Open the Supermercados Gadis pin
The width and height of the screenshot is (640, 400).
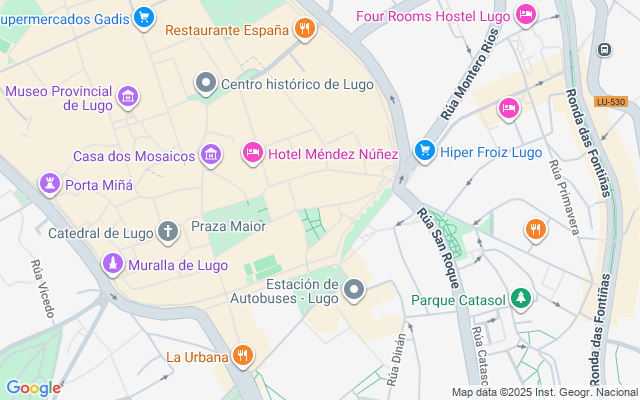pos(144,17)
